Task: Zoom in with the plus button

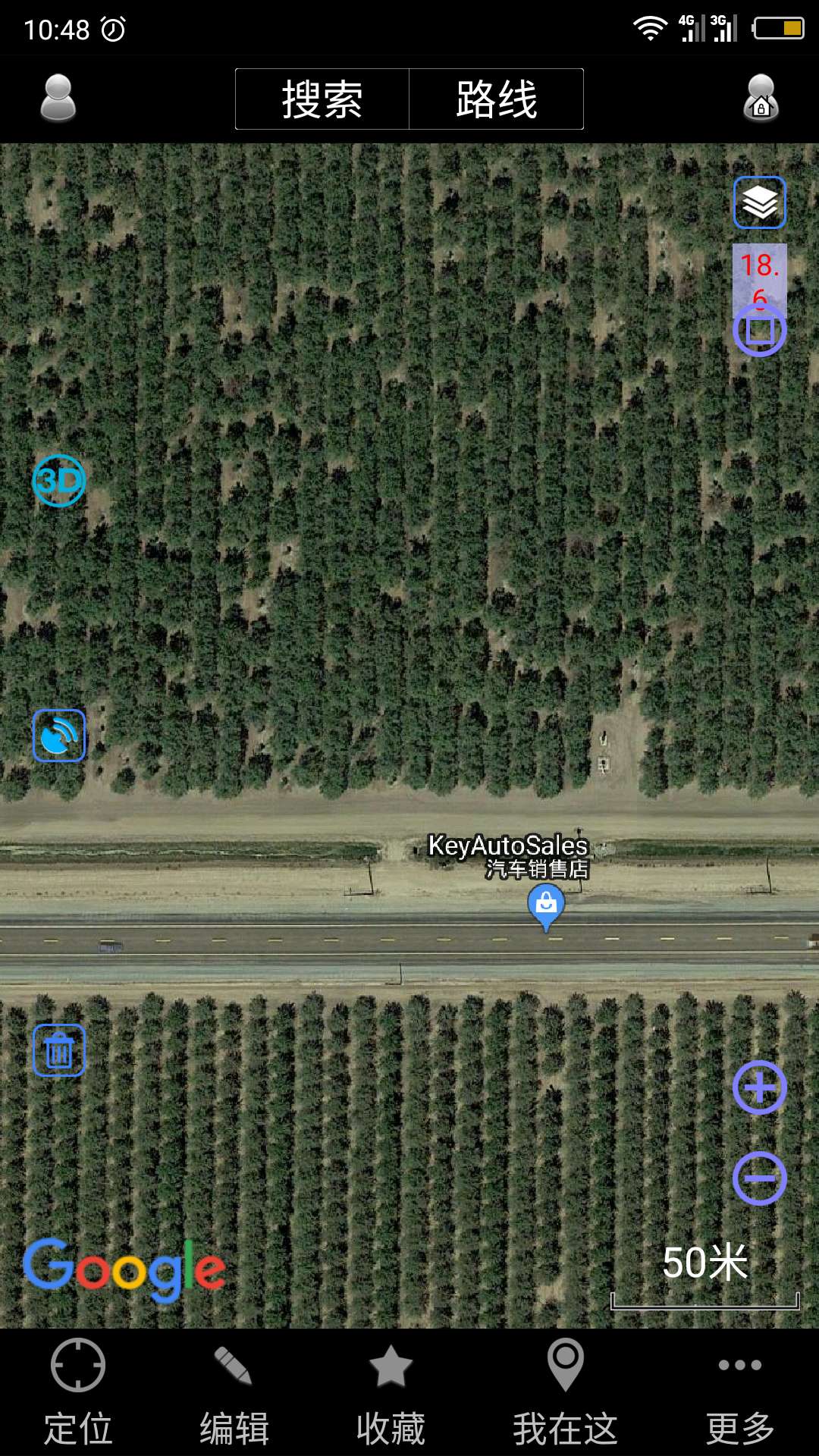Action: pos(759,1087)
